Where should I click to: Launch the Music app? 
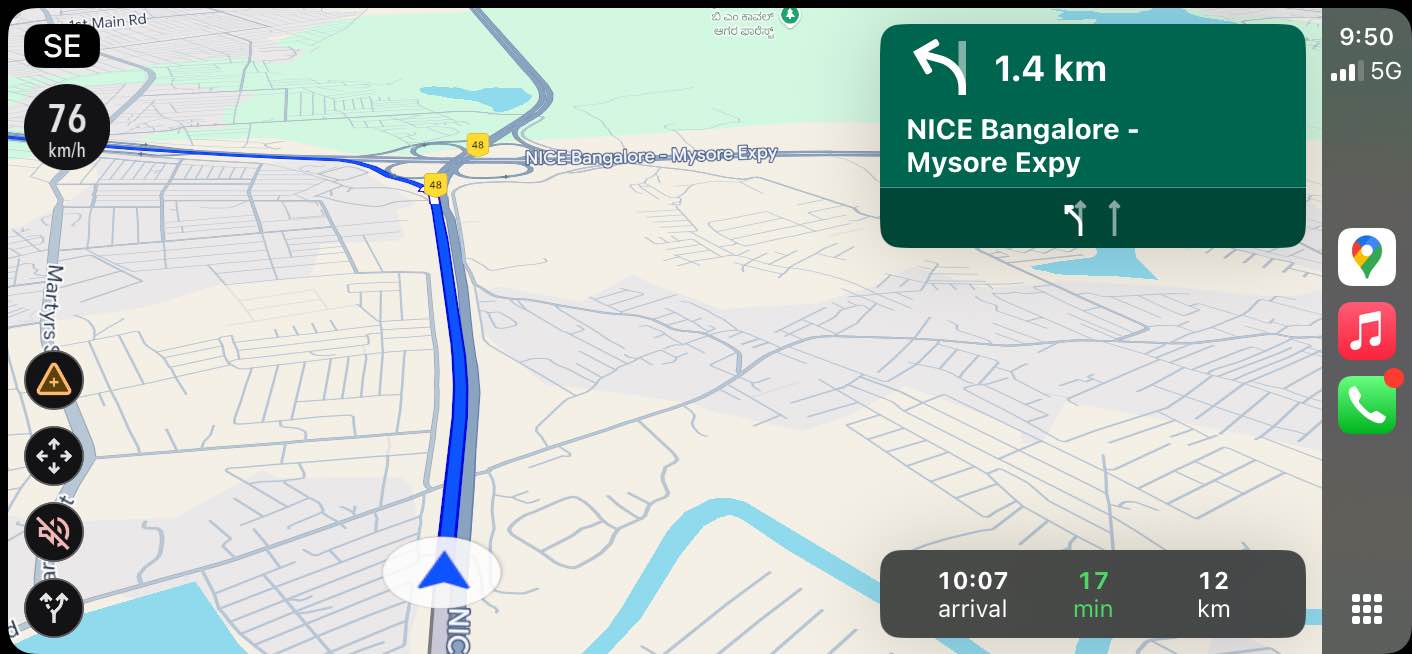1366,331
